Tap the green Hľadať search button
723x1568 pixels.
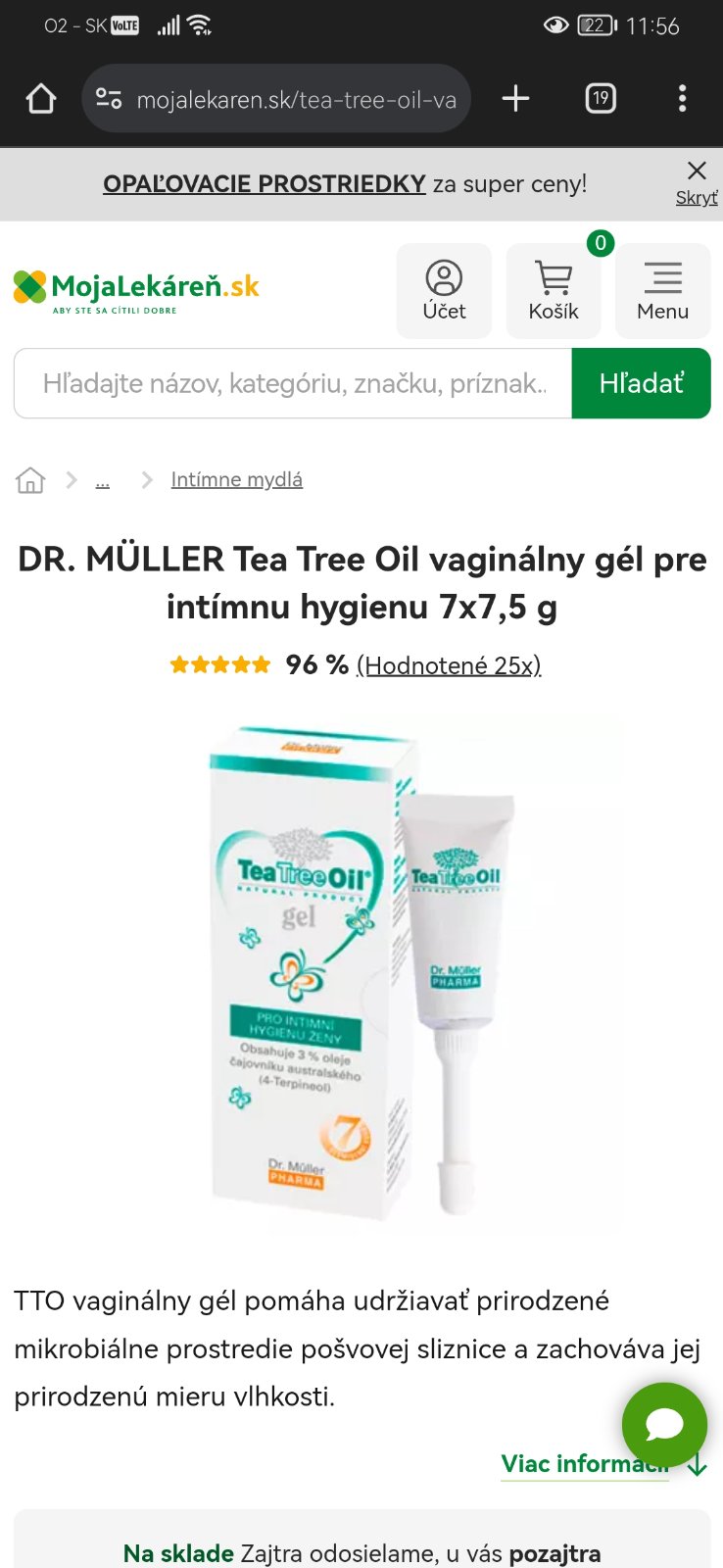click(641, 383)
